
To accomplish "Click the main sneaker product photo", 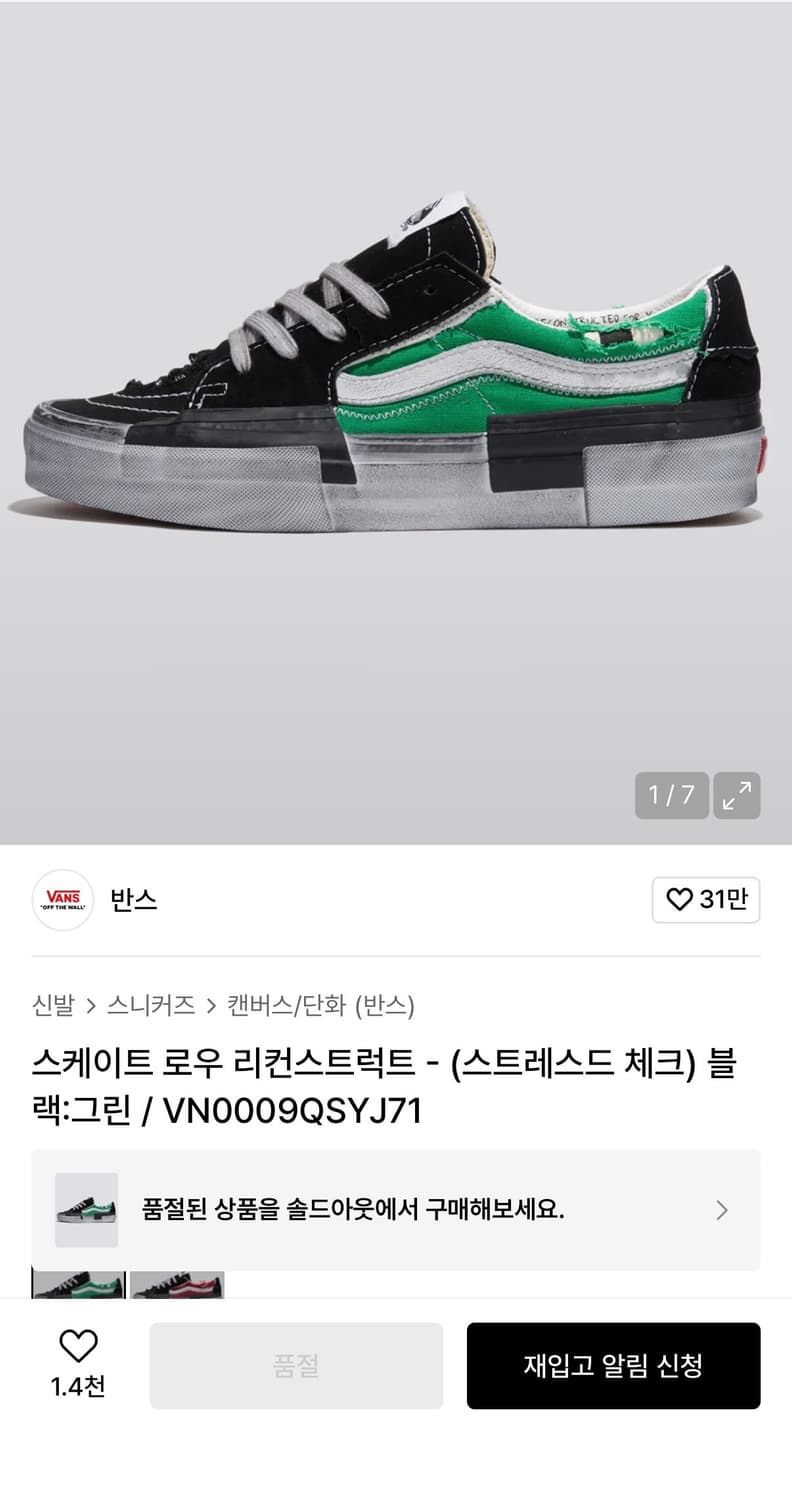I will pyautogui.click(x=396, y=400).
